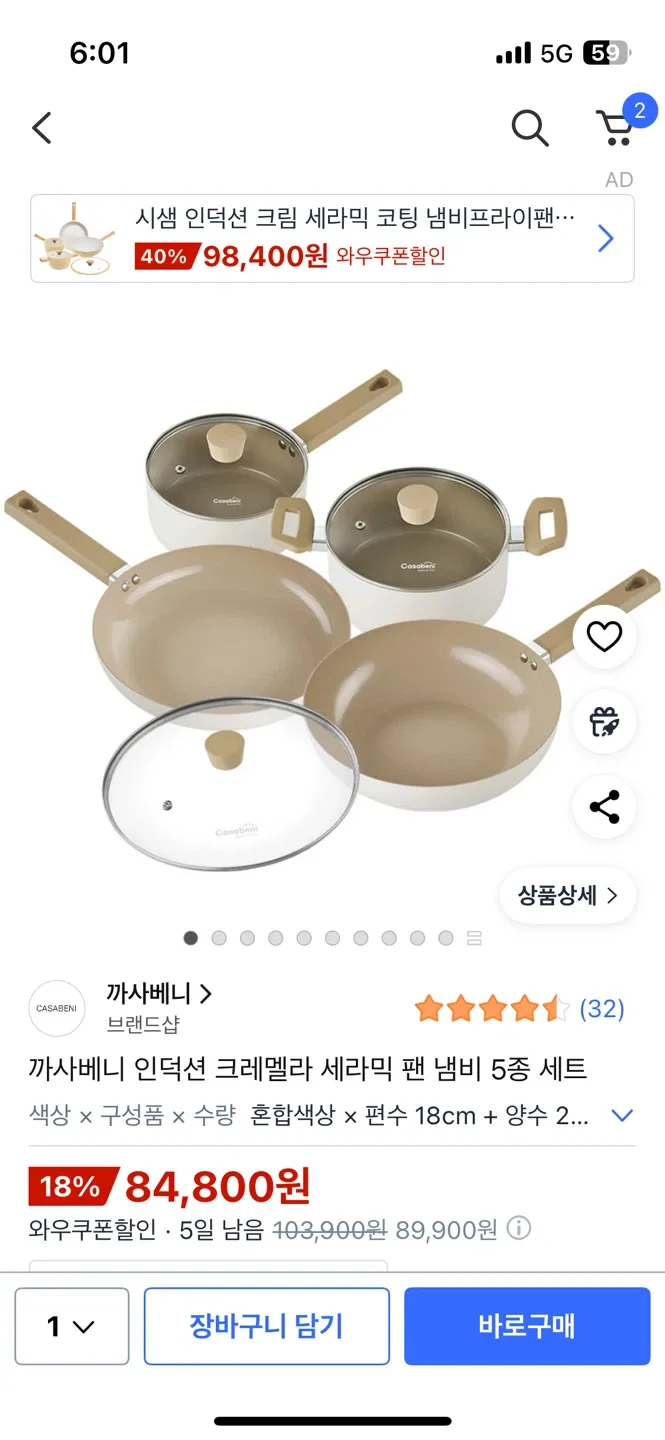This screenshot has height=1440, width=665.
Task: Show info for the 89,900원 price
Action: point(519,1229)
